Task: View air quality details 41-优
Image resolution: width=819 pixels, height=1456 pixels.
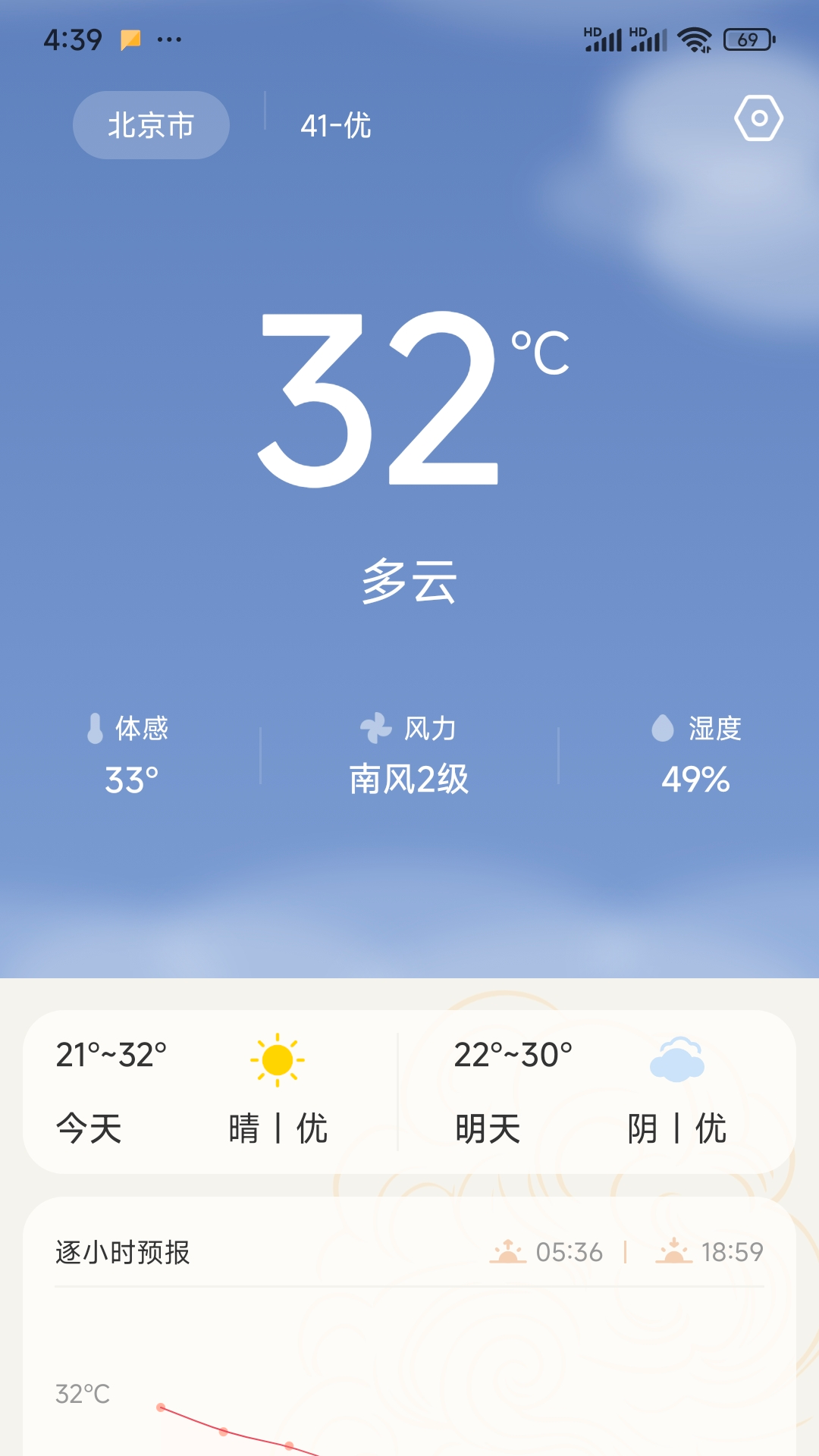Action: tap(335, 126)
